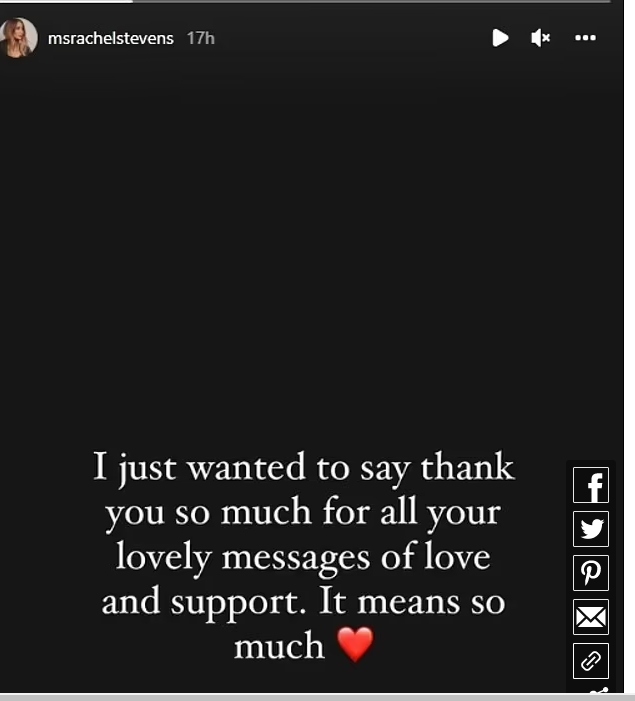Copy the link with the chain icon
Screen dimensions: 635x701
[x=591, y=661]
